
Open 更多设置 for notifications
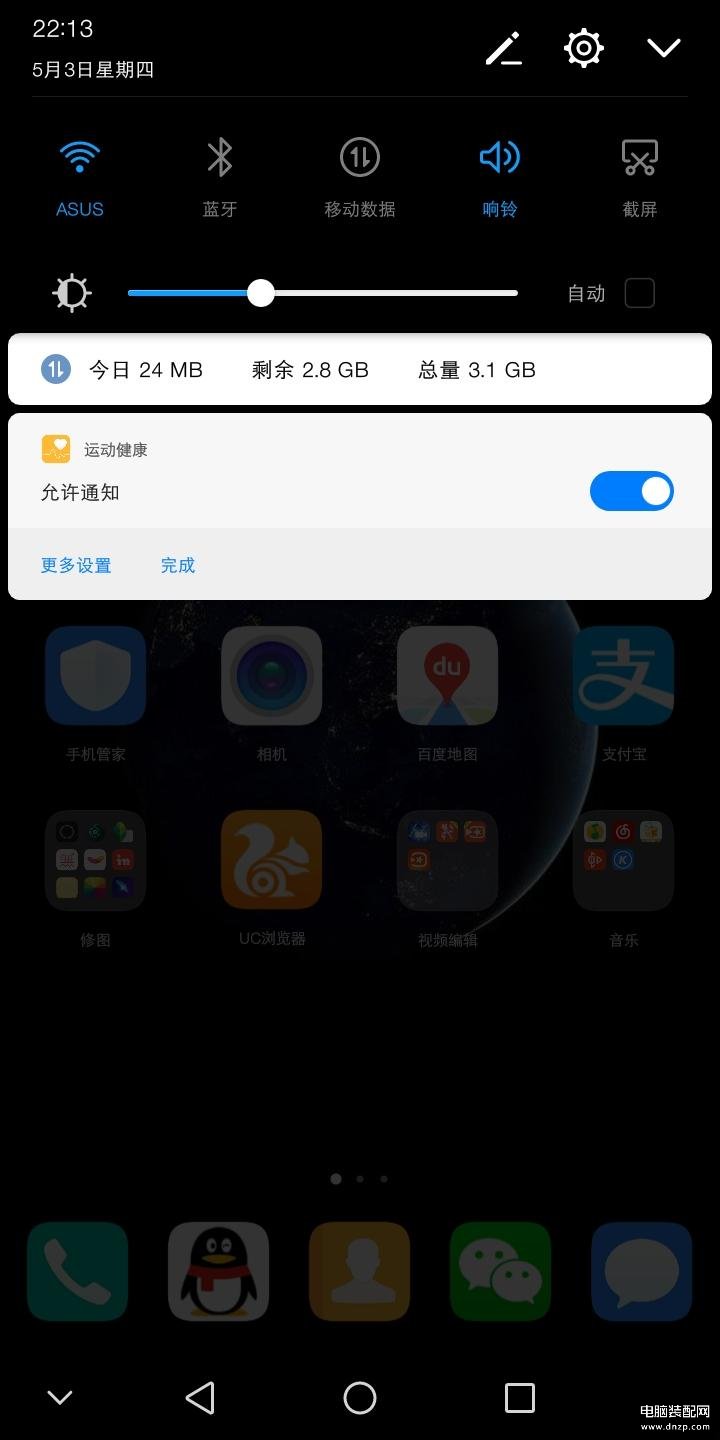tap(76, 565)
